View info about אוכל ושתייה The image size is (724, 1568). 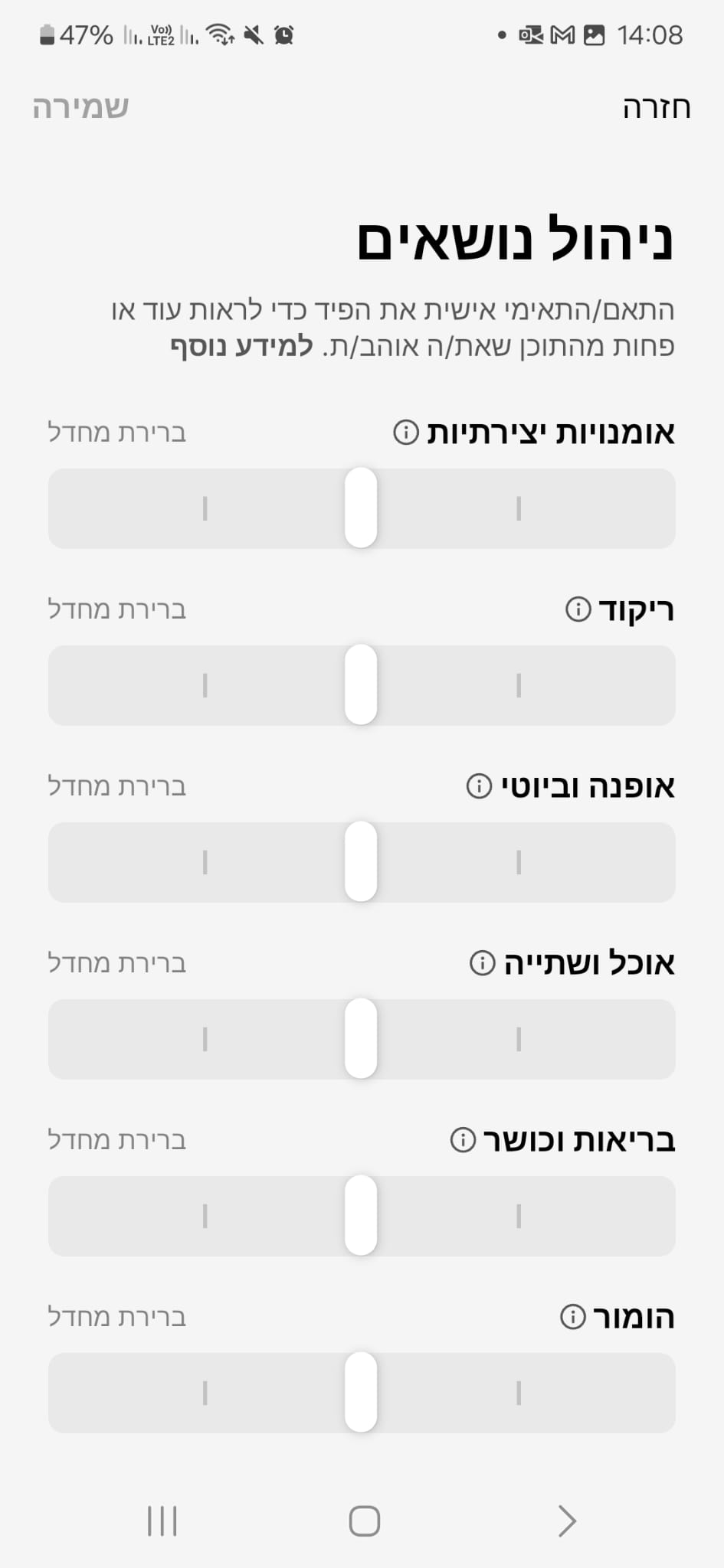(482, 963)
